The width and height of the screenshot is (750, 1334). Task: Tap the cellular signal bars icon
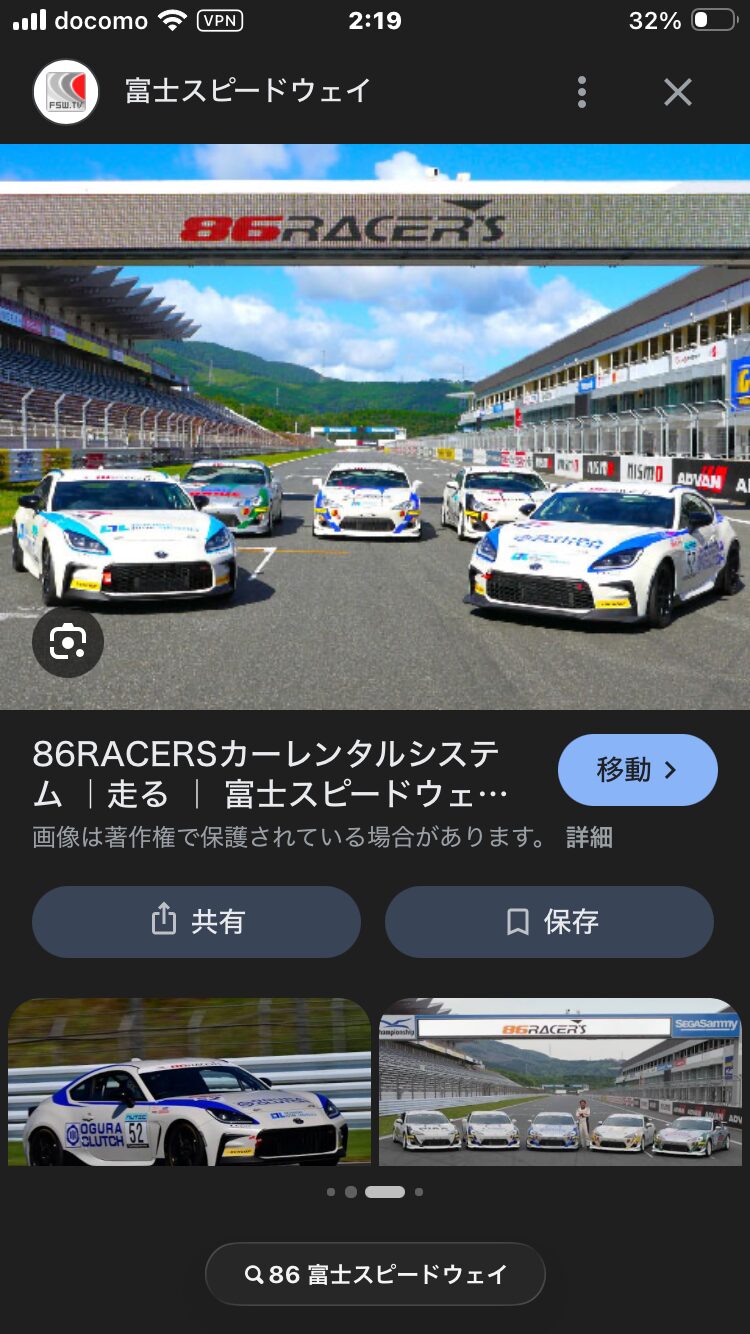pyautogui.click(x=27, y=19)
